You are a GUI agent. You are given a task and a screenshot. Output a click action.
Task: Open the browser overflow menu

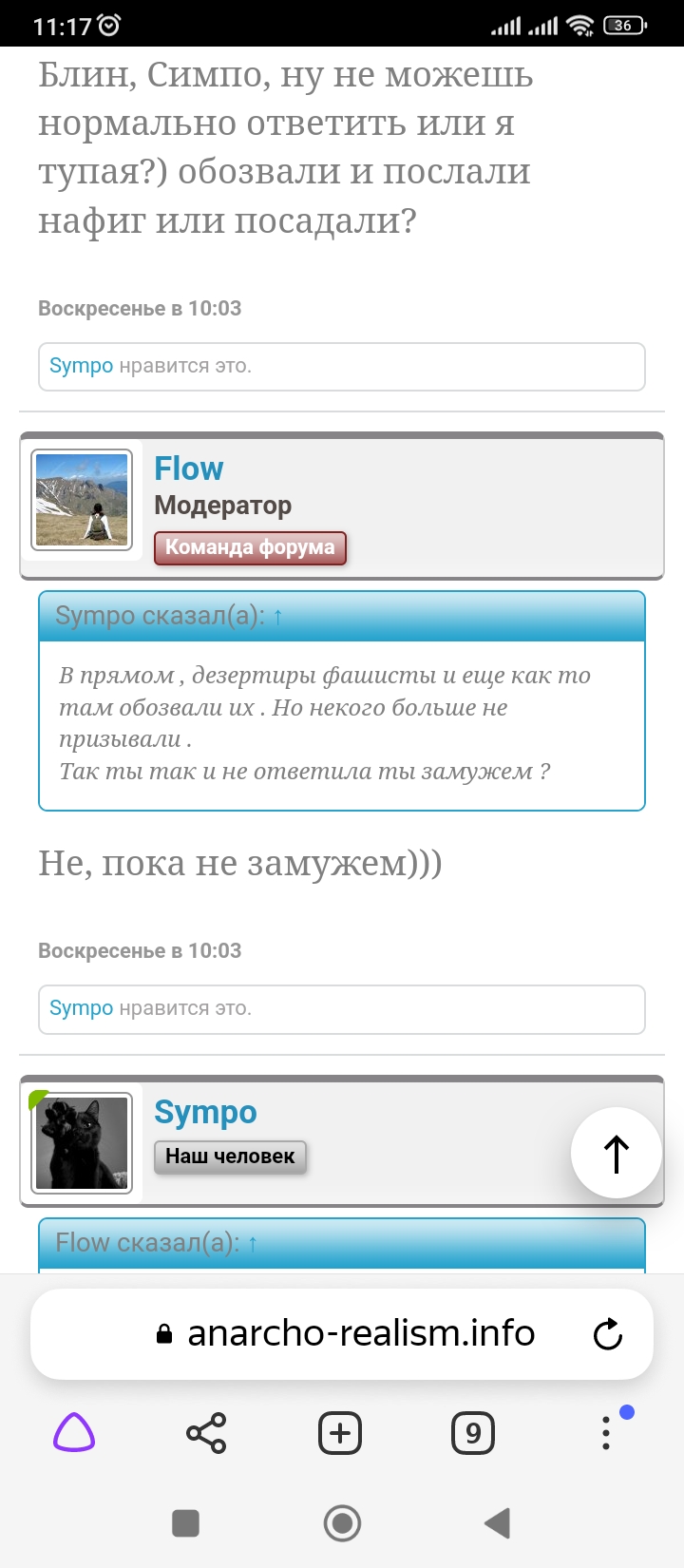(x=607, y=1432)
